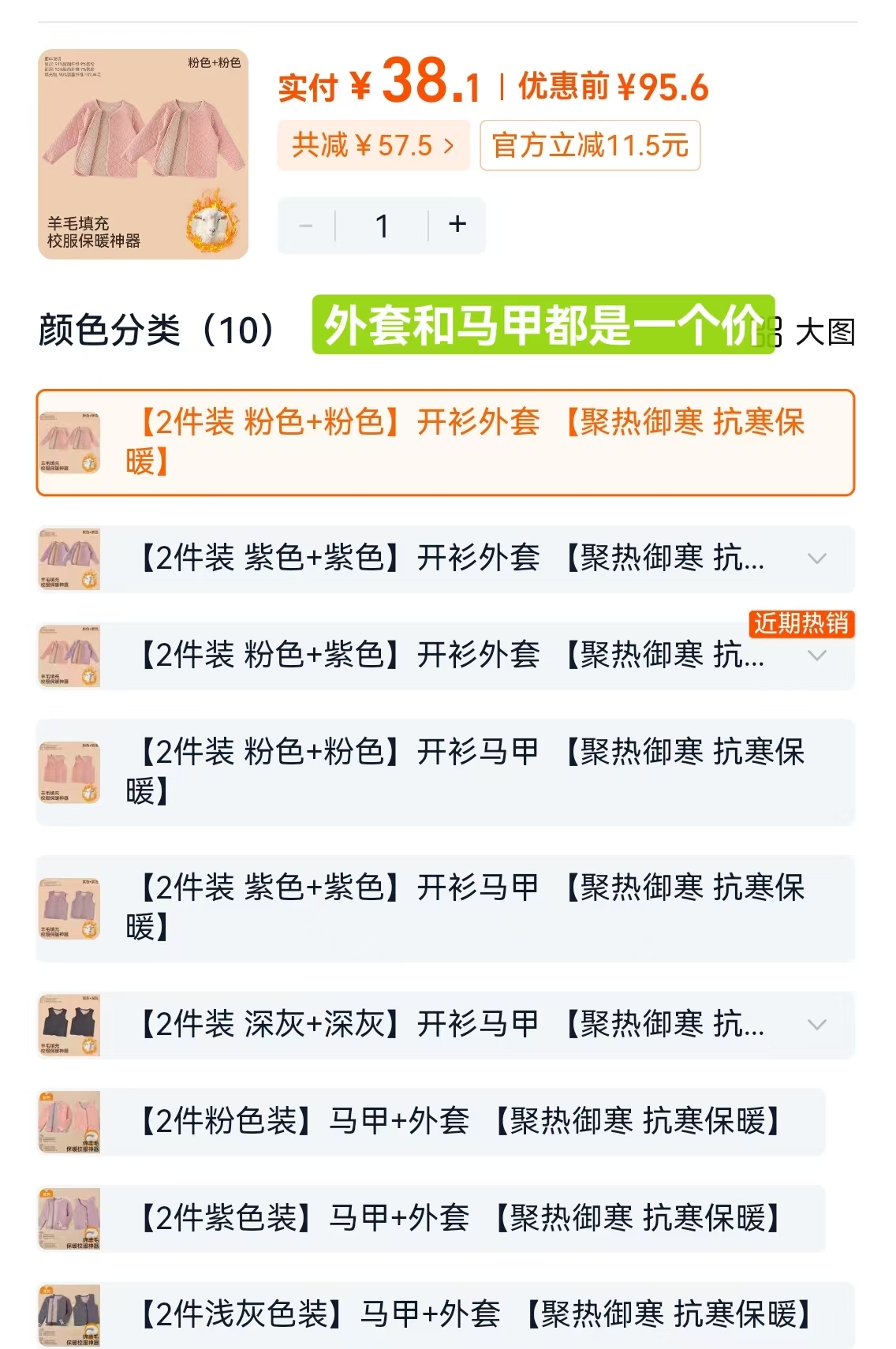Open the 共减¥57.5 discount breakdown
Screen dimensions: 896x1349
[x=371, y=145]
